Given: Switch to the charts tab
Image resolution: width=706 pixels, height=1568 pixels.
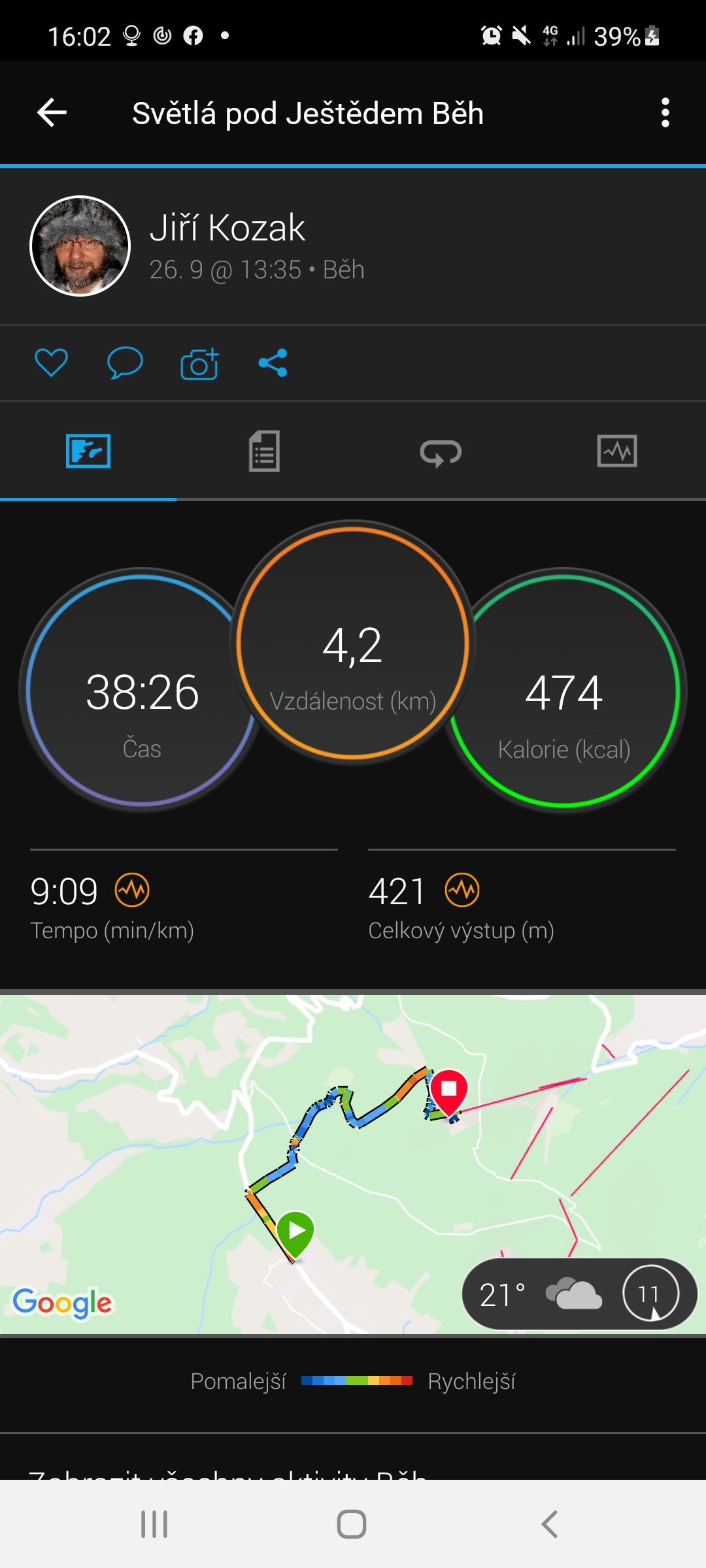Looking at the screenshot, I should [x=617, y=451].
